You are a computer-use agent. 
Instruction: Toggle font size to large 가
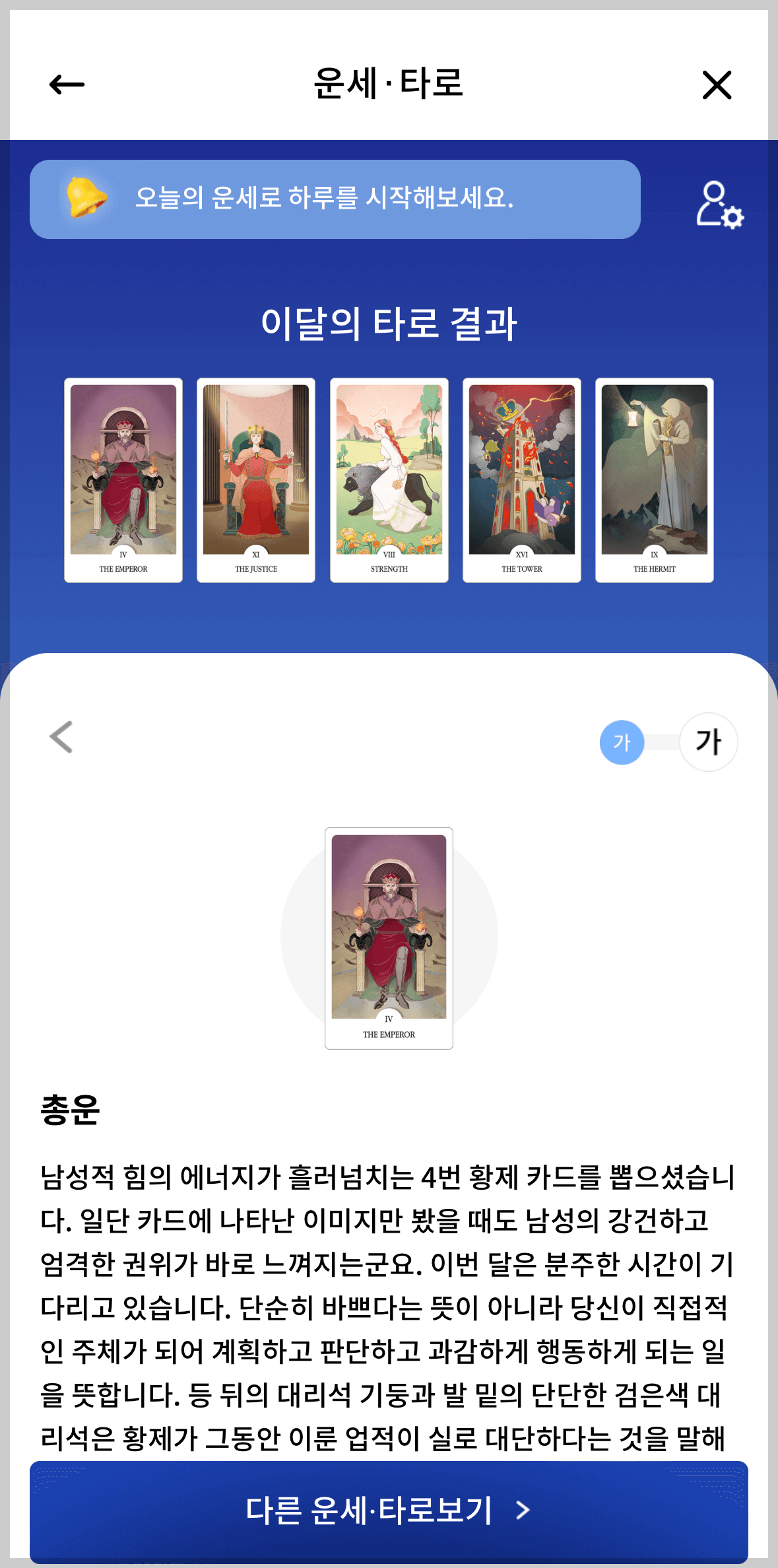pyautogui.click(x=707, y=742)
